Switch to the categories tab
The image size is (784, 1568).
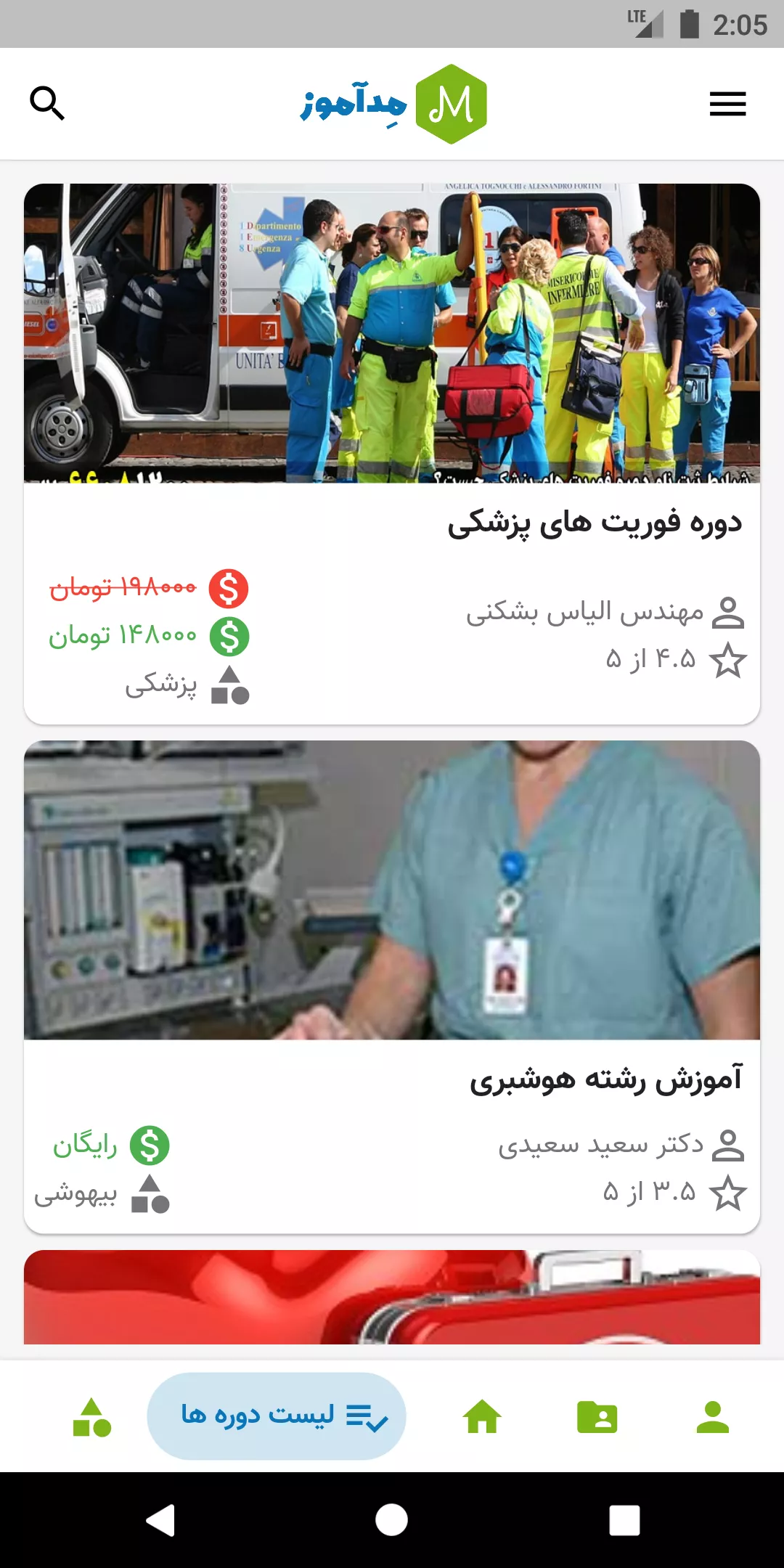pos(92,1417)
